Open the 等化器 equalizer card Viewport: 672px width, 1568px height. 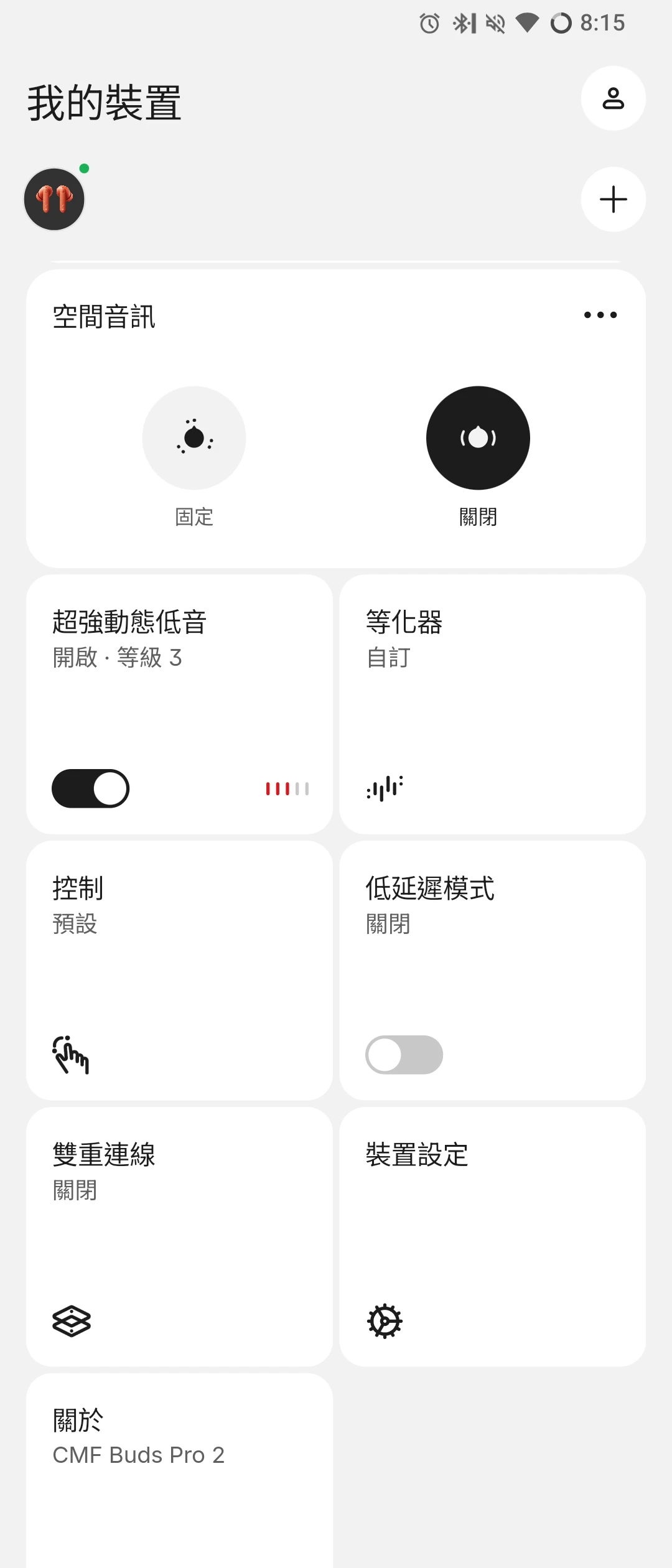point(492,704)
